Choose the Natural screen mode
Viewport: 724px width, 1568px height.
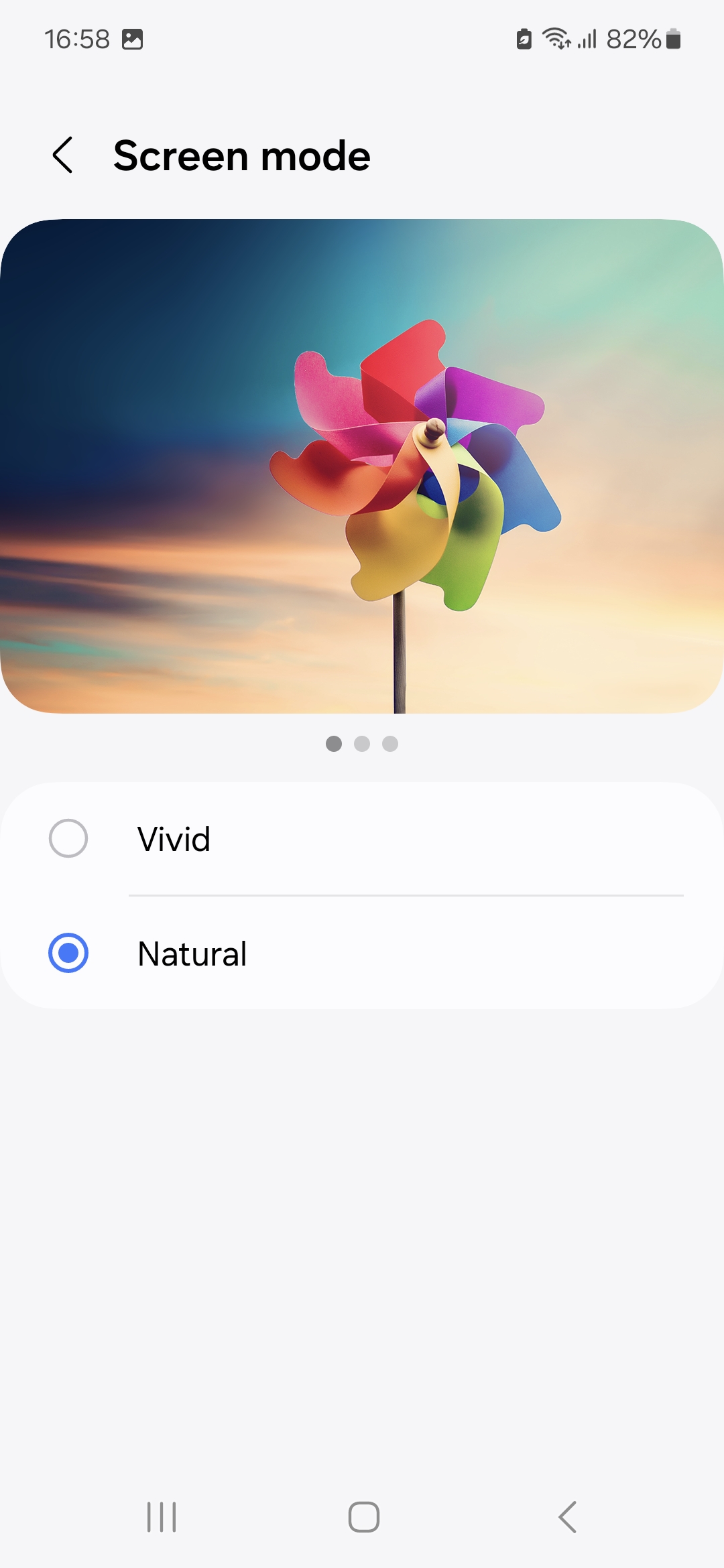[68, 953]
